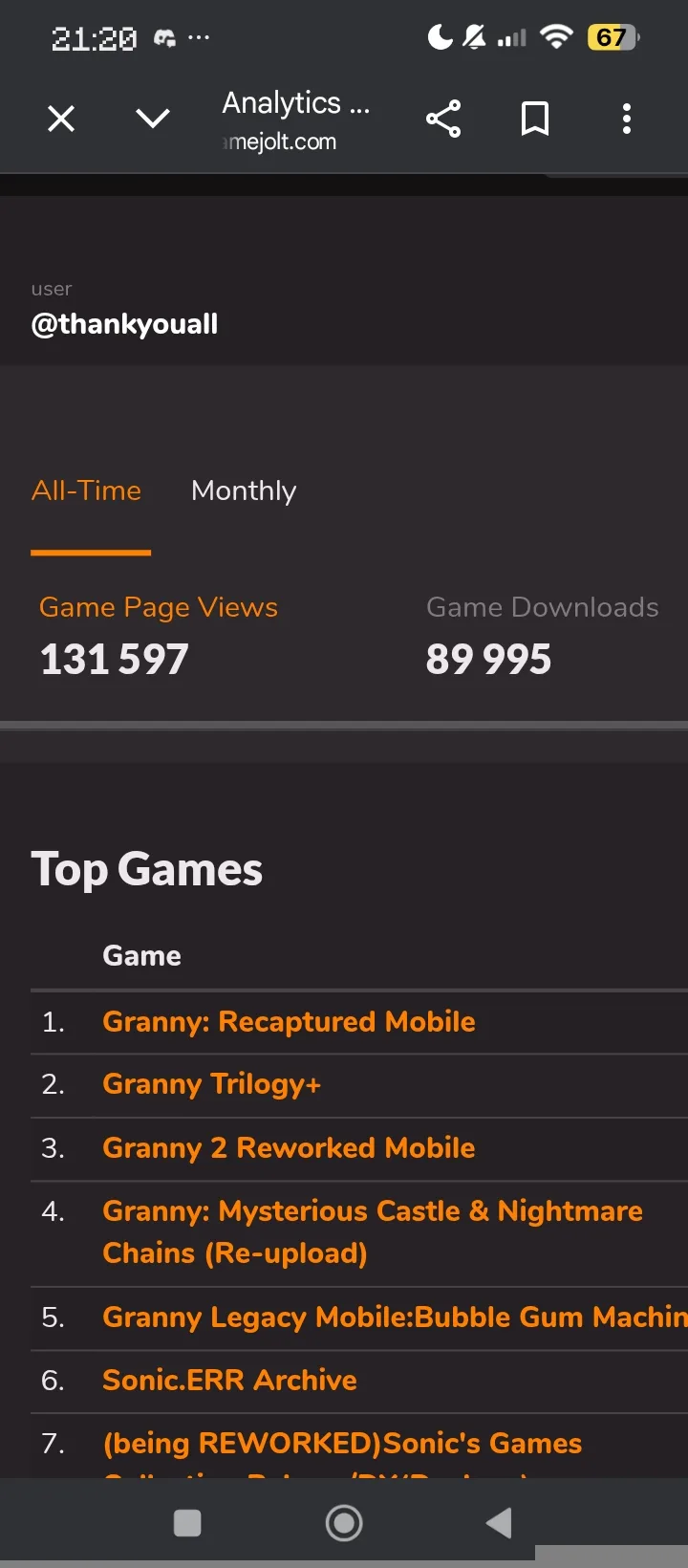Open Granny: Recaptured Mobile
The image size is (688, 1568).
click(289, 1021)
